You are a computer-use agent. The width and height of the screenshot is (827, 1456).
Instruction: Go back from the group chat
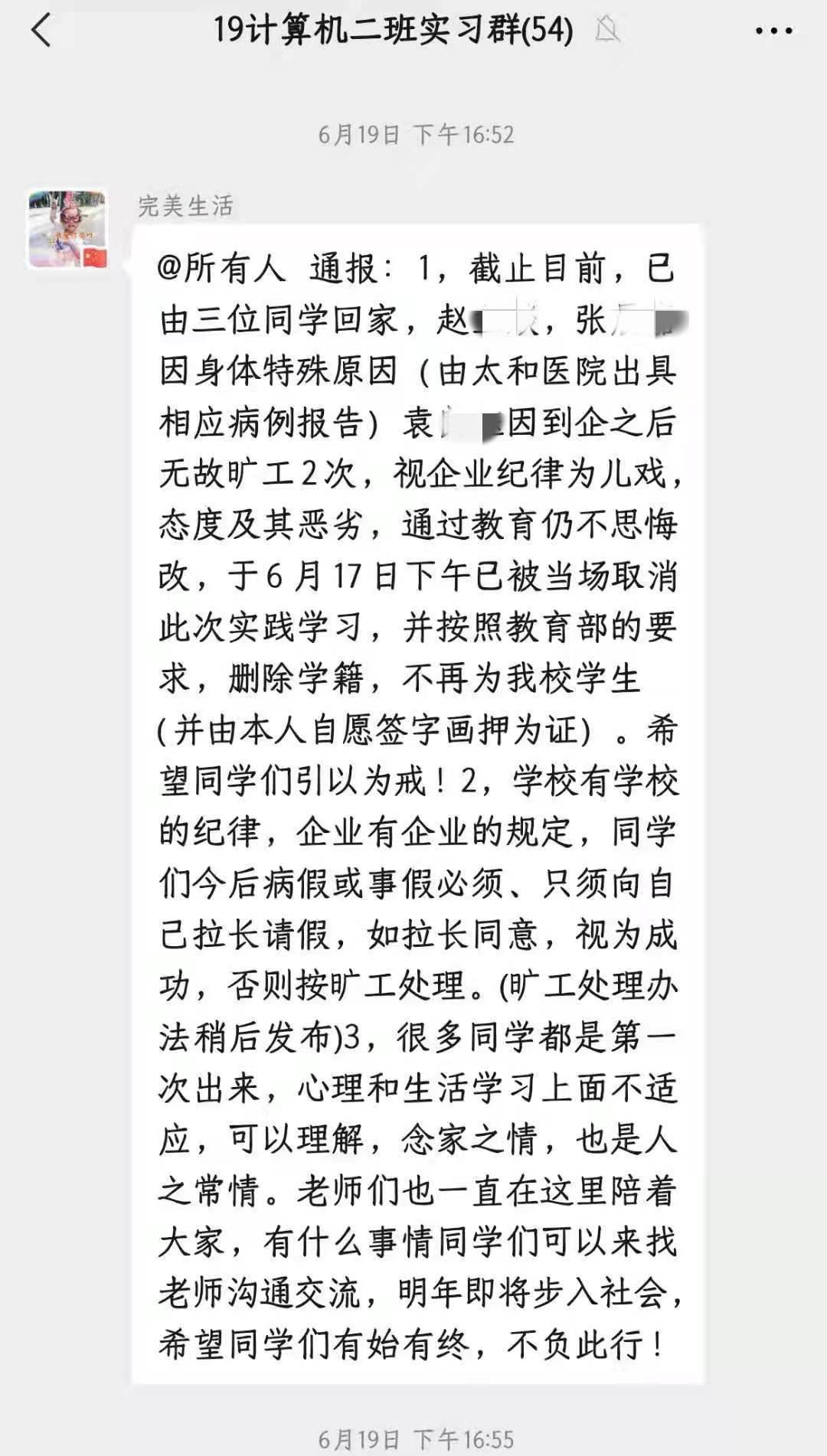(x=42, y=31)
